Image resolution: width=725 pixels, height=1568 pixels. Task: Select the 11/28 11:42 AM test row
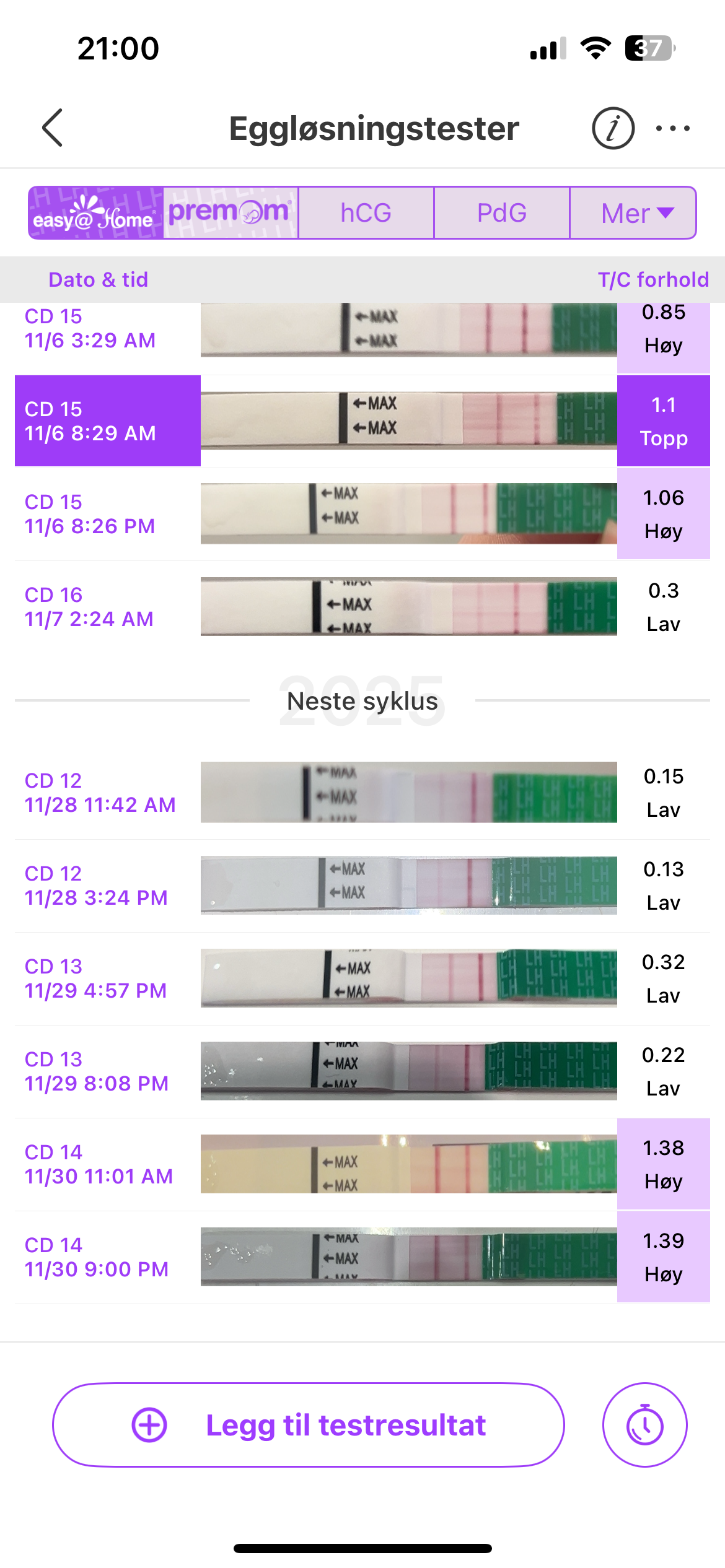point(362,793)
